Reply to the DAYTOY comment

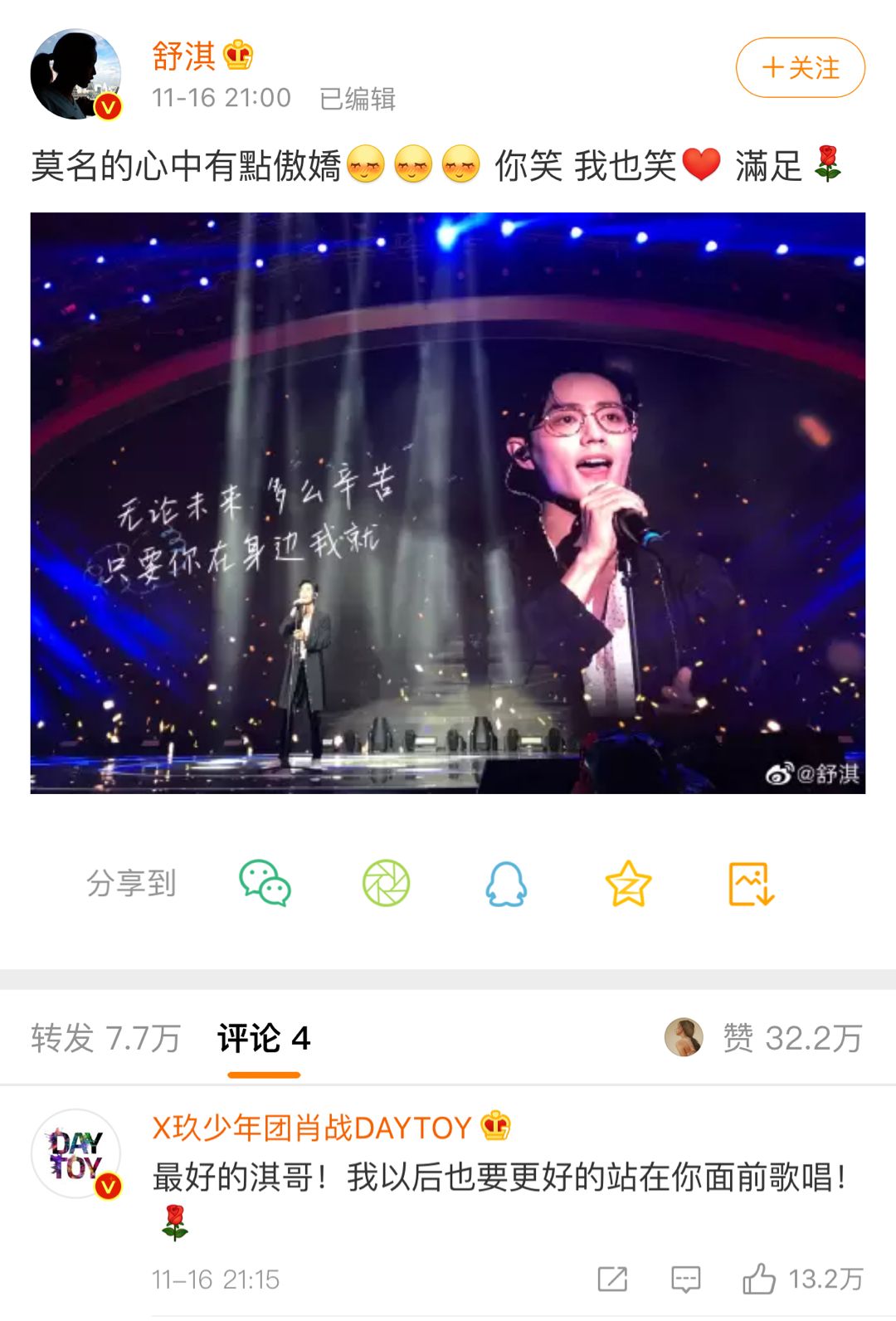coord(685,1279)
